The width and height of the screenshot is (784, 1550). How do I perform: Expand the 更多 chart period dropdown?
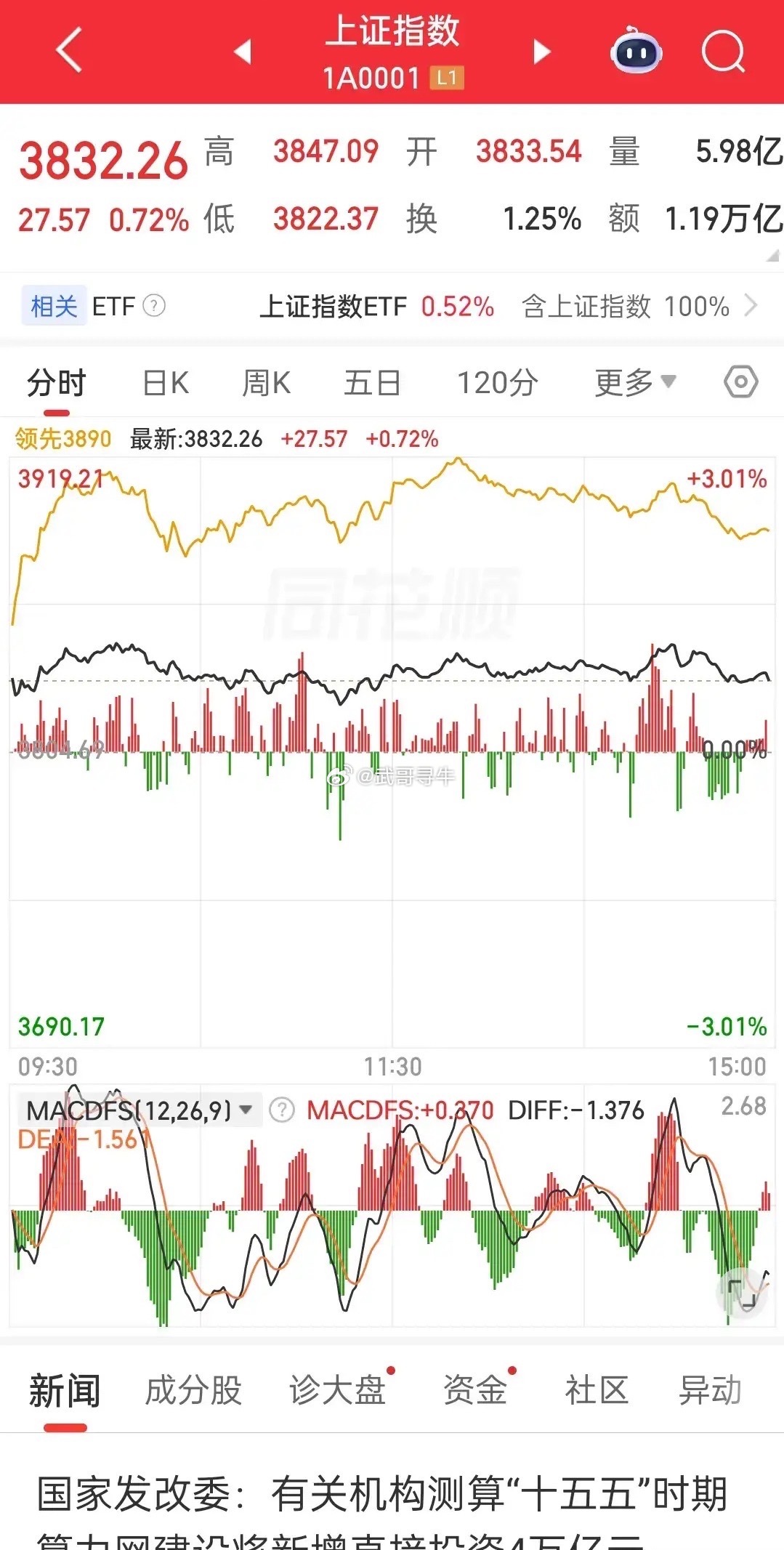point(635,382)
